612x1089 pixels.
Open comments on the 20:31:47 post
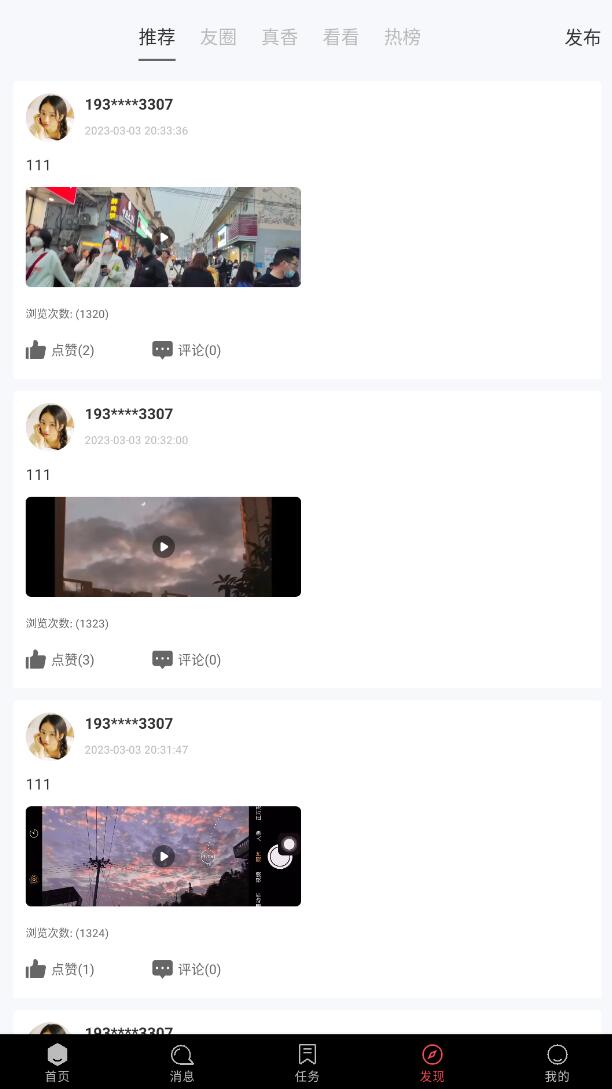(x=187, y=969)
